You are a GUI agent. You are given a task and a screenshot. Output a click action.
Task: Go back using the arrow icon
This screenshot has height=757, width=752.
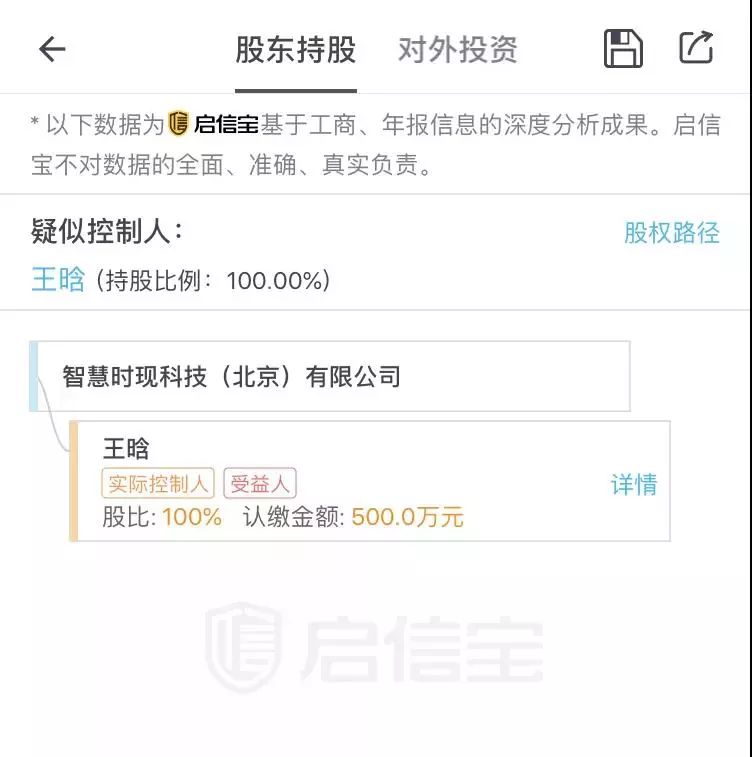click(52, 49)
